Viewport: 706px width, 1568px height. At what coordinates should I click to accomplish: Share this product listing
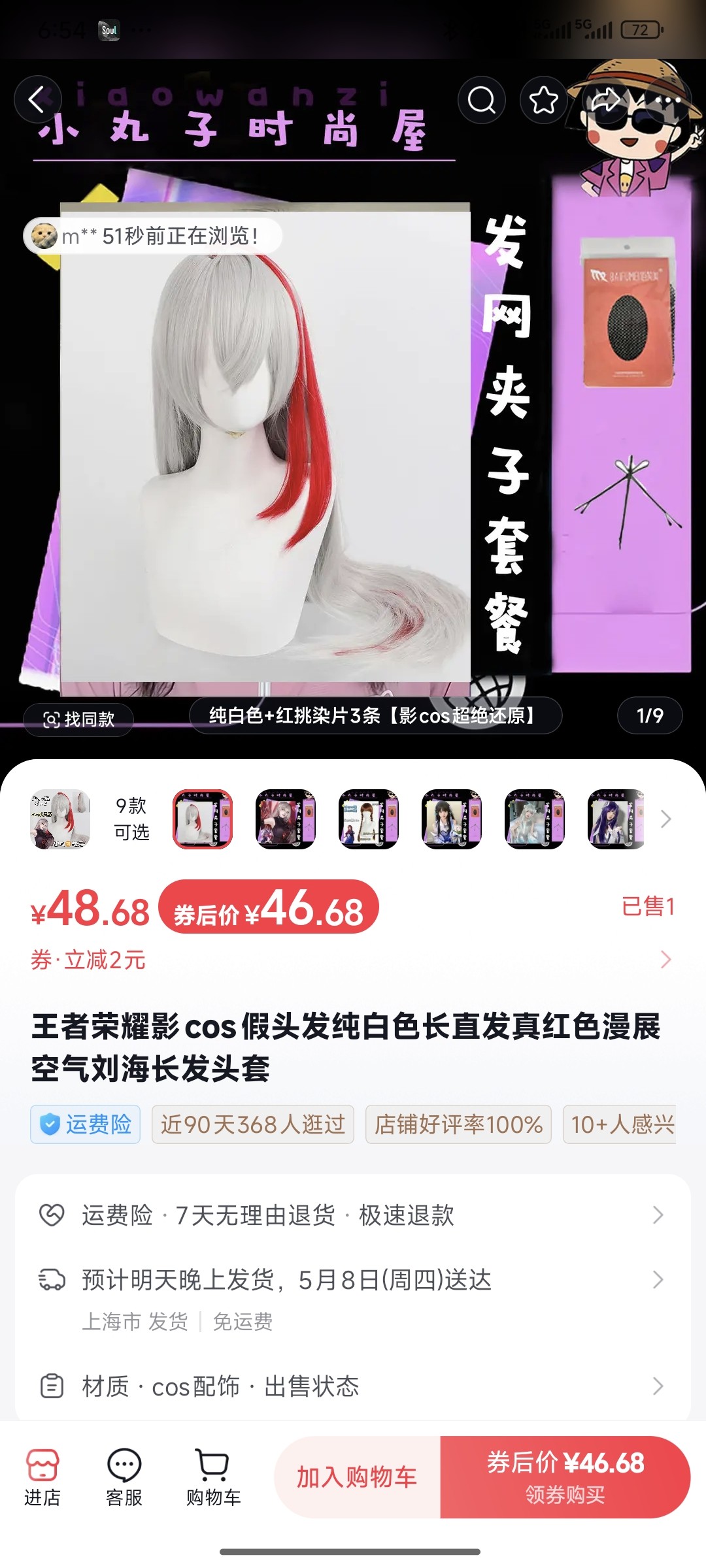click(x=605, y=100)
